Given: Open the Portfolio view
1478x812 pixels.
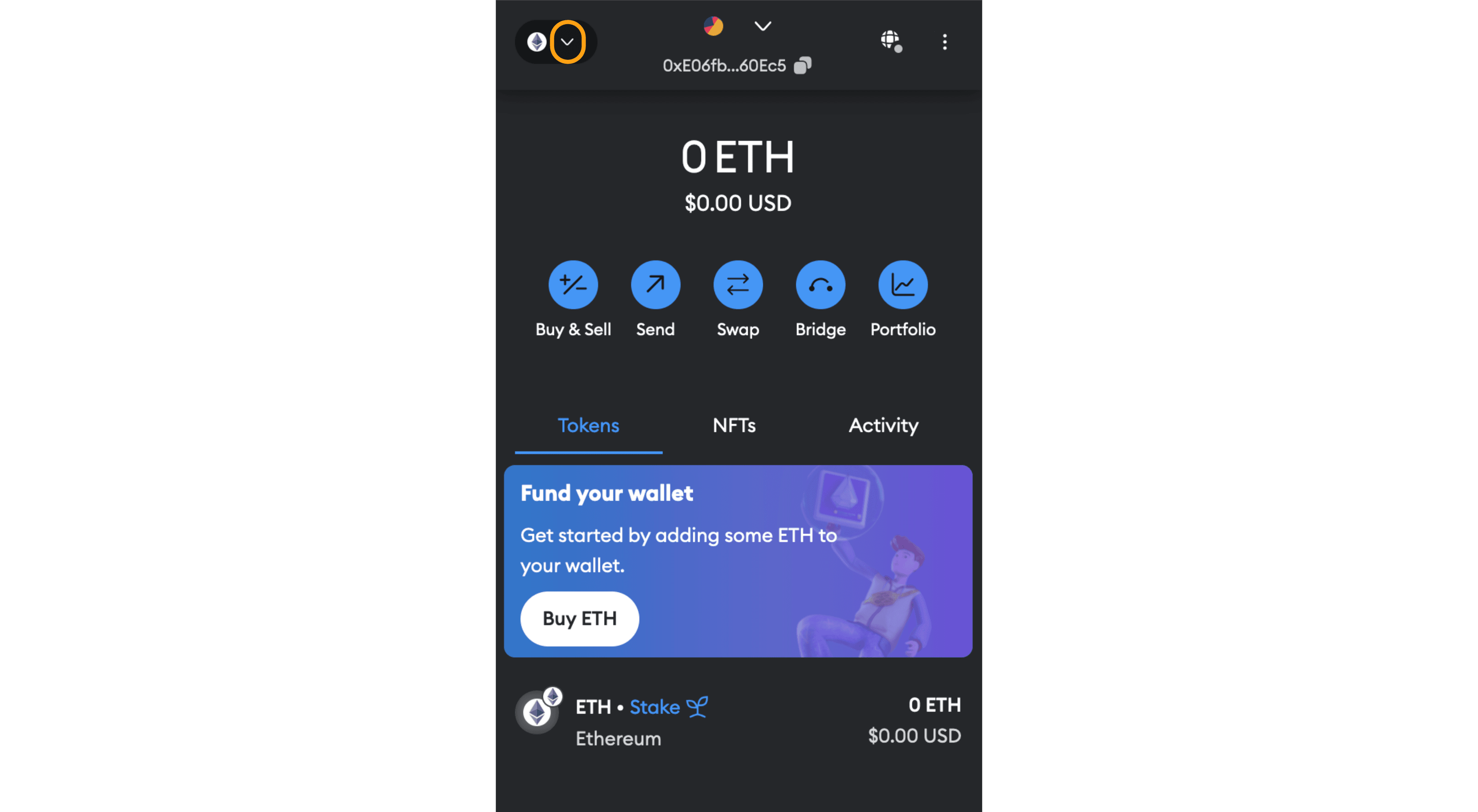Looking at the screenshot, I should click(x=903, y=285).
